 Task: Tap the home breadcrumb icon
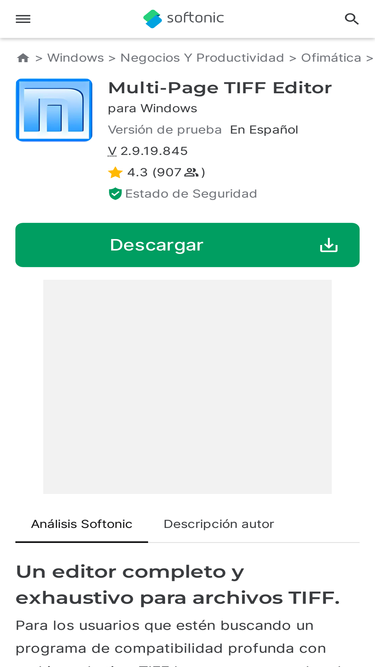(x=23, y=58)
